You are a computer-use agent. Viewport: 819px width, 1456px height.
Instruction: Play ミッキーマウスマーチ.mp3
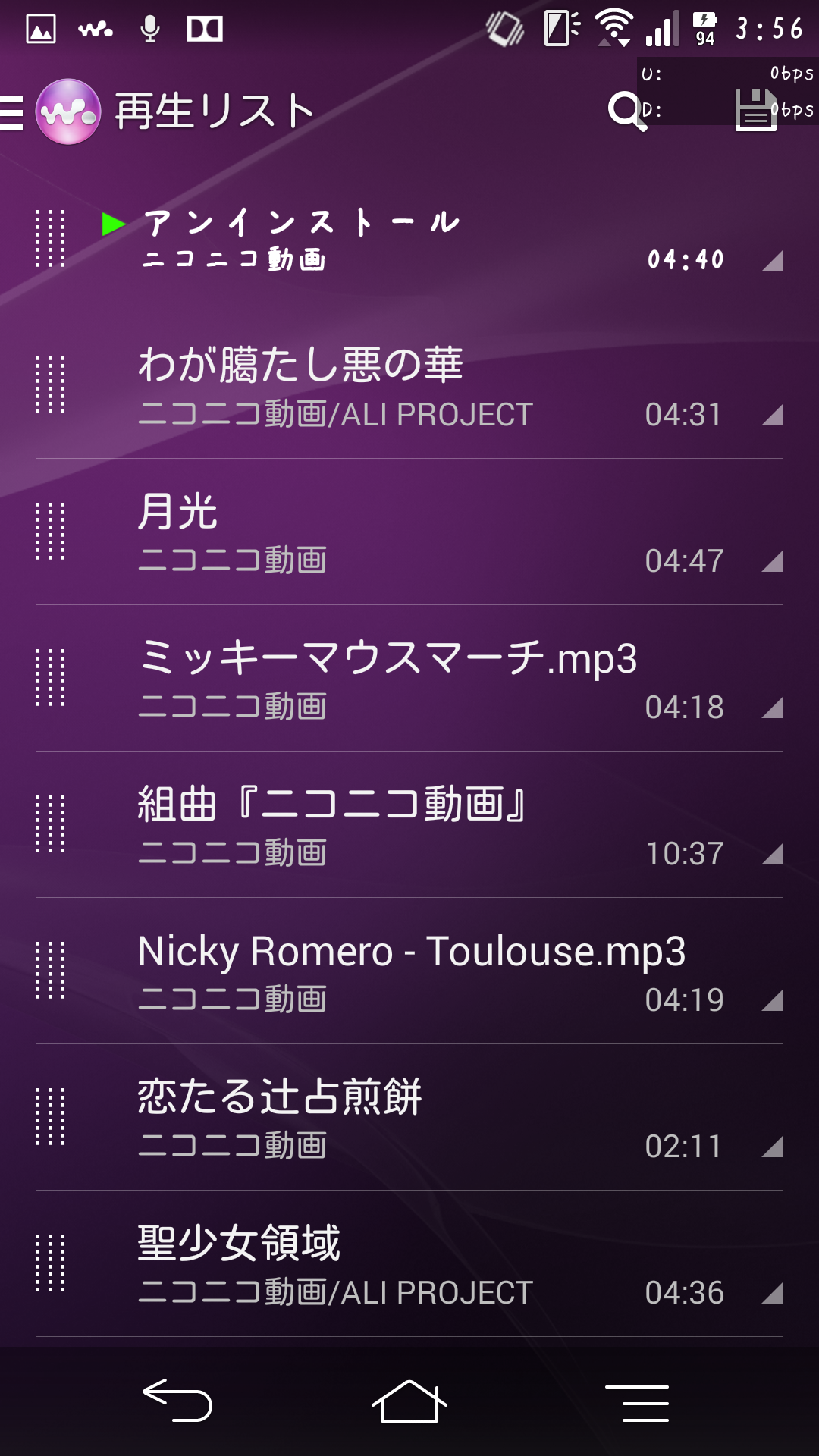click(x=409, y=679)
